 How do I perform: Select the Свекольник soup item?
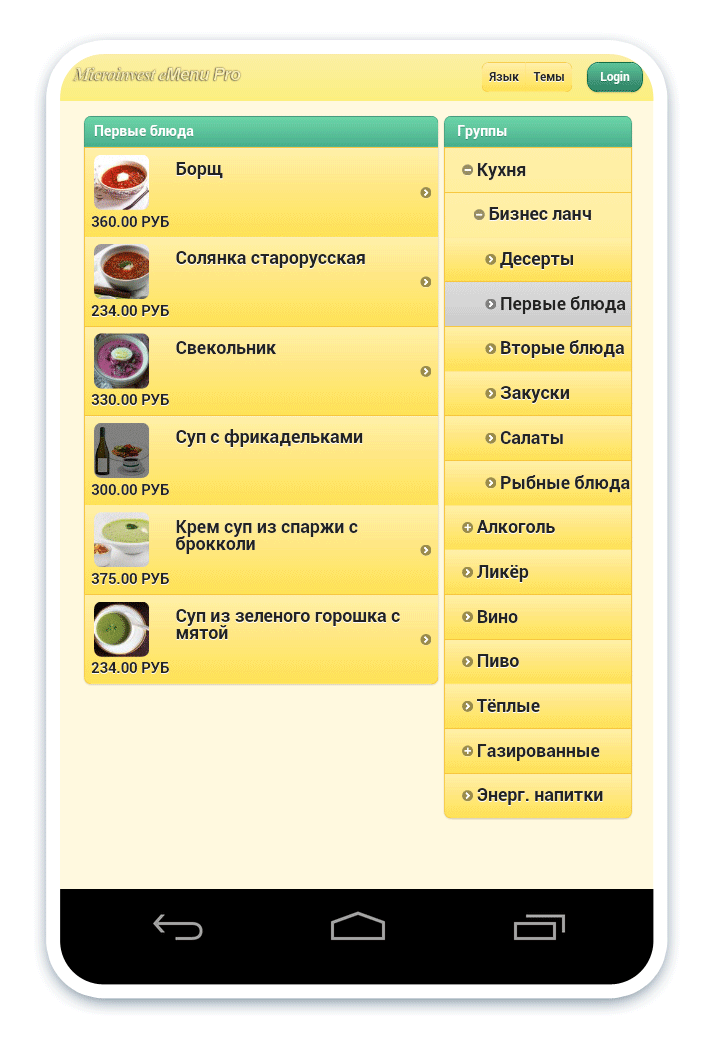point(261,371)
